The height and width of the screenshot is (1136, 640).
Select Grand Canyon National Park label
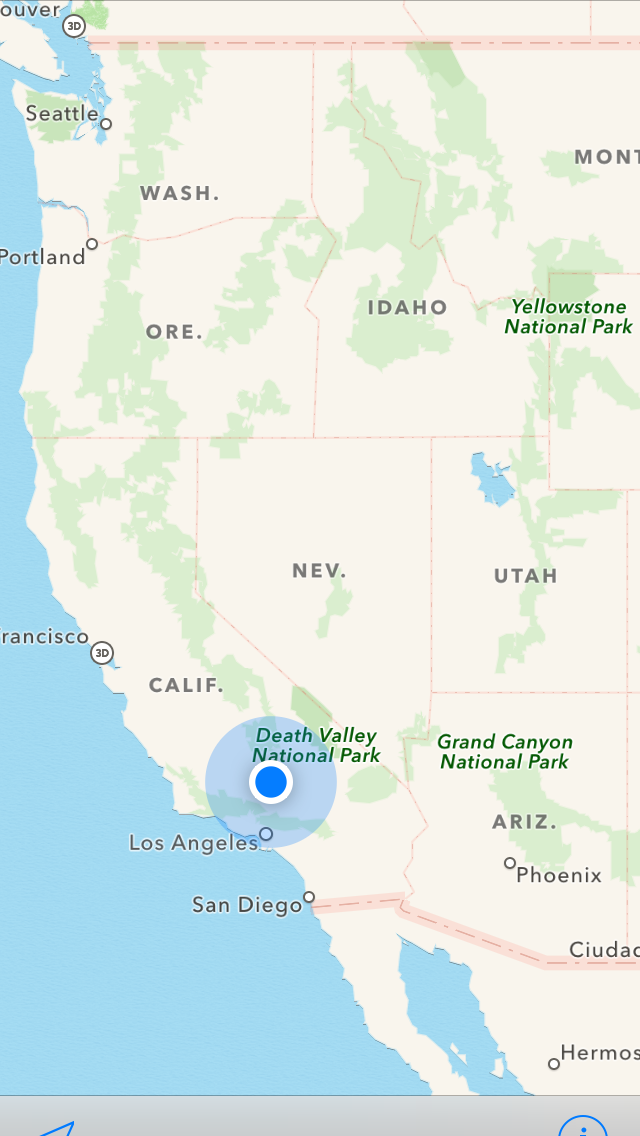point(505,751)
